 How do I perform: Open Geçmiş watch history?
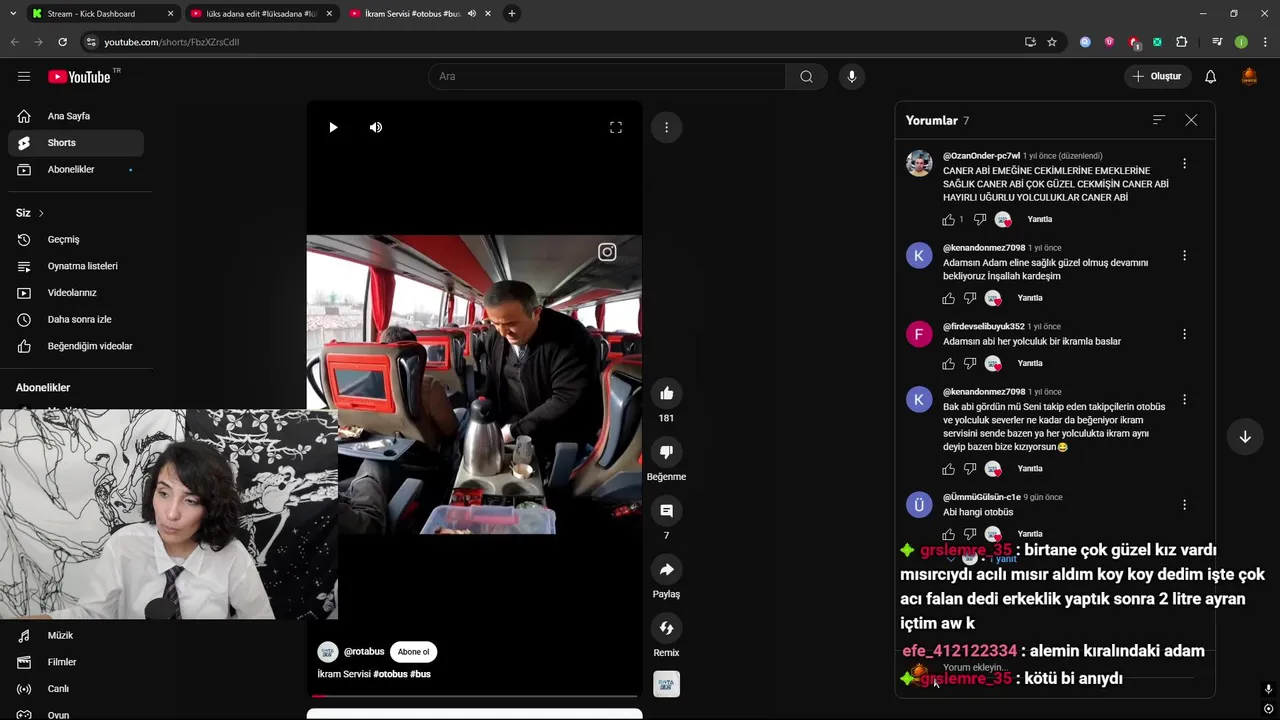pyautogui.click(x=63, y=240)
